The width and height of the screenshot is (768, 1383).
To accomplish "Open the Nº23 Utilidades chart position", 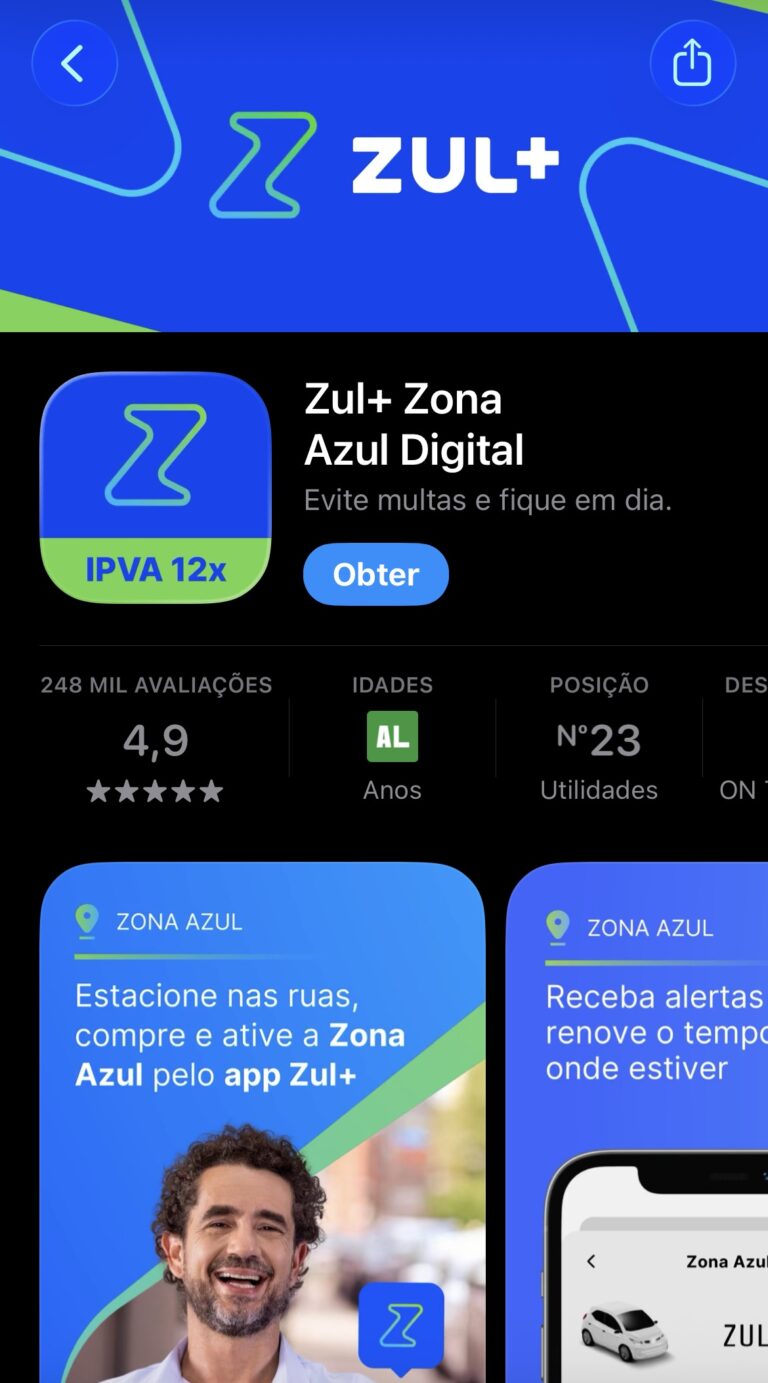I will tap(598, 739).
